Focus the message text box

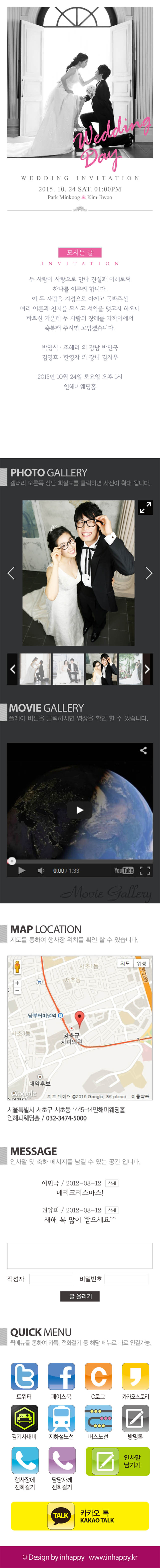click(80, 1255)
